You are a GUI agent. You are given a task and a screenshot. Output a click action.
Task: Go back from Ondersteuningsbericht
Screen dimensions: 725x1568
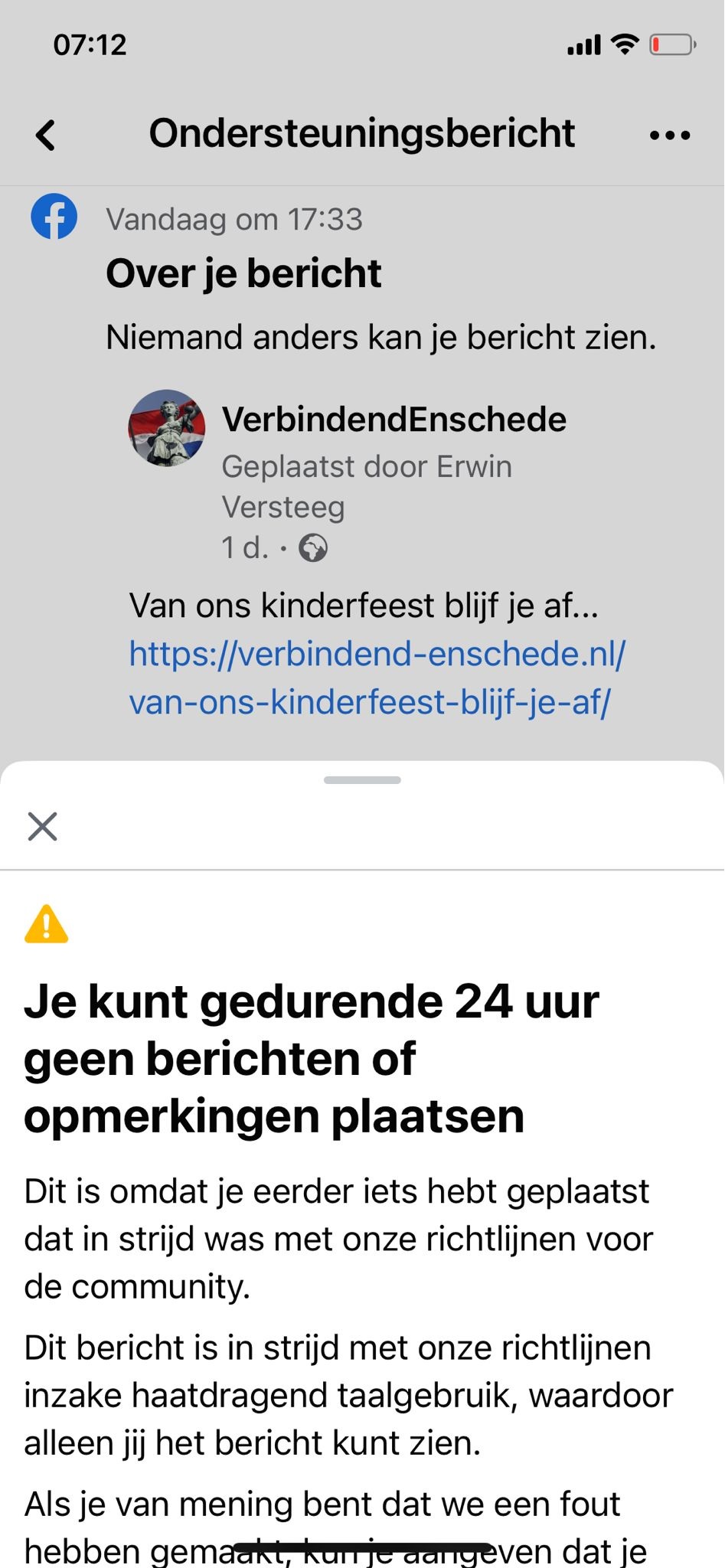pyautogui.click(x=46, y=136)
